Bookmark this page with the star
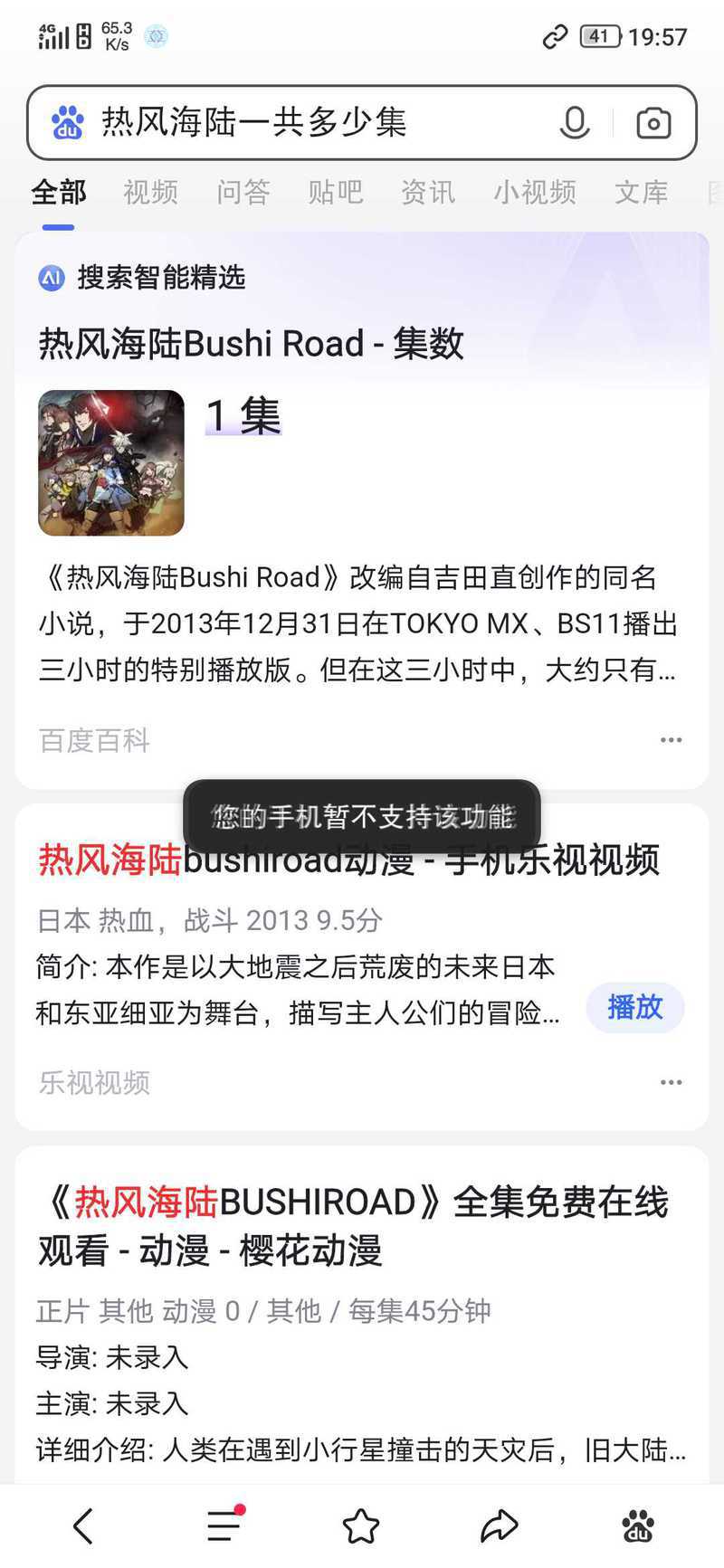This screenshot has width=724, height=1568. tap(361, 1526)
